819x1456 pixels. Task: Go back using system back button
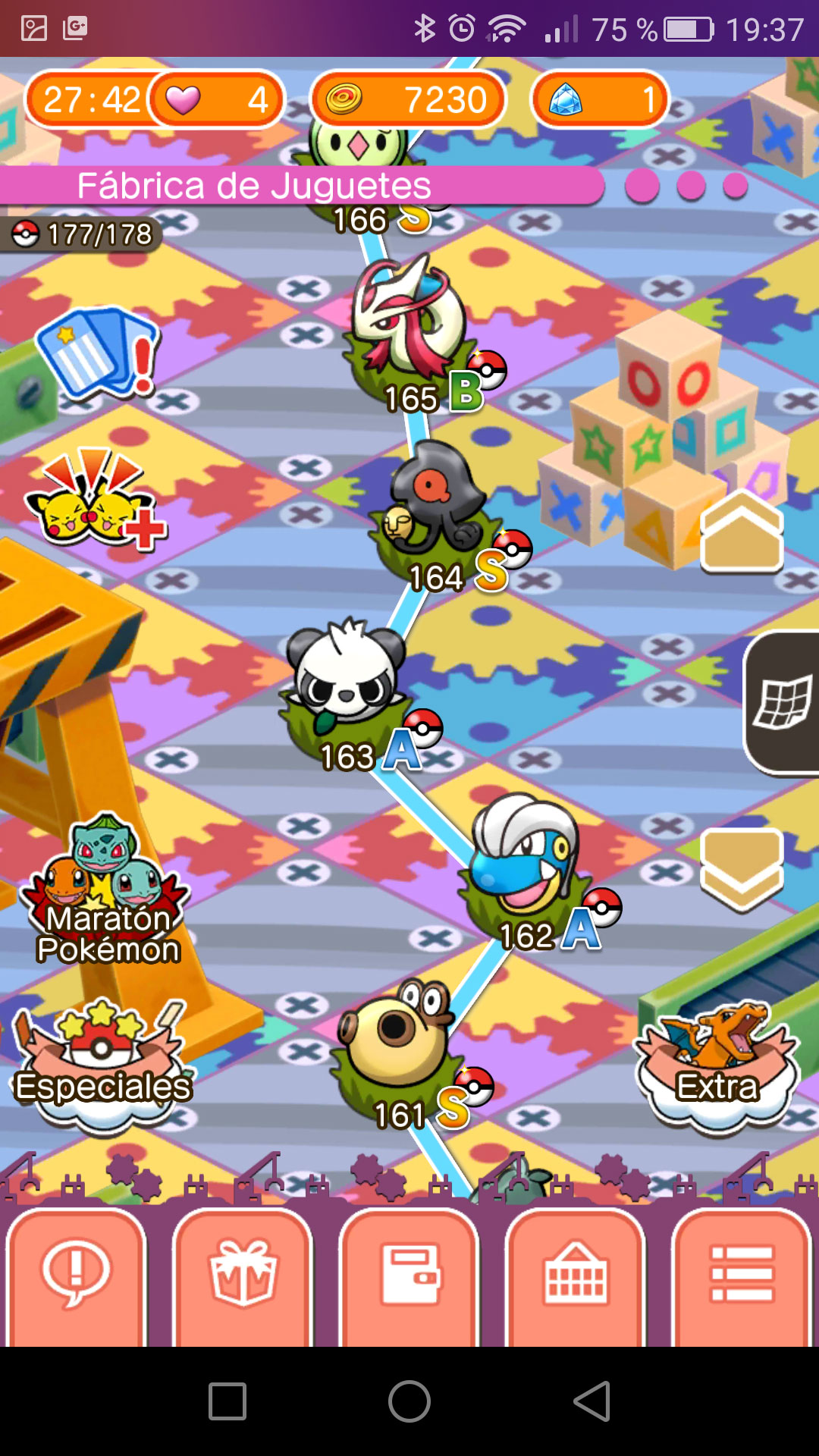[x=591, y=1401]
